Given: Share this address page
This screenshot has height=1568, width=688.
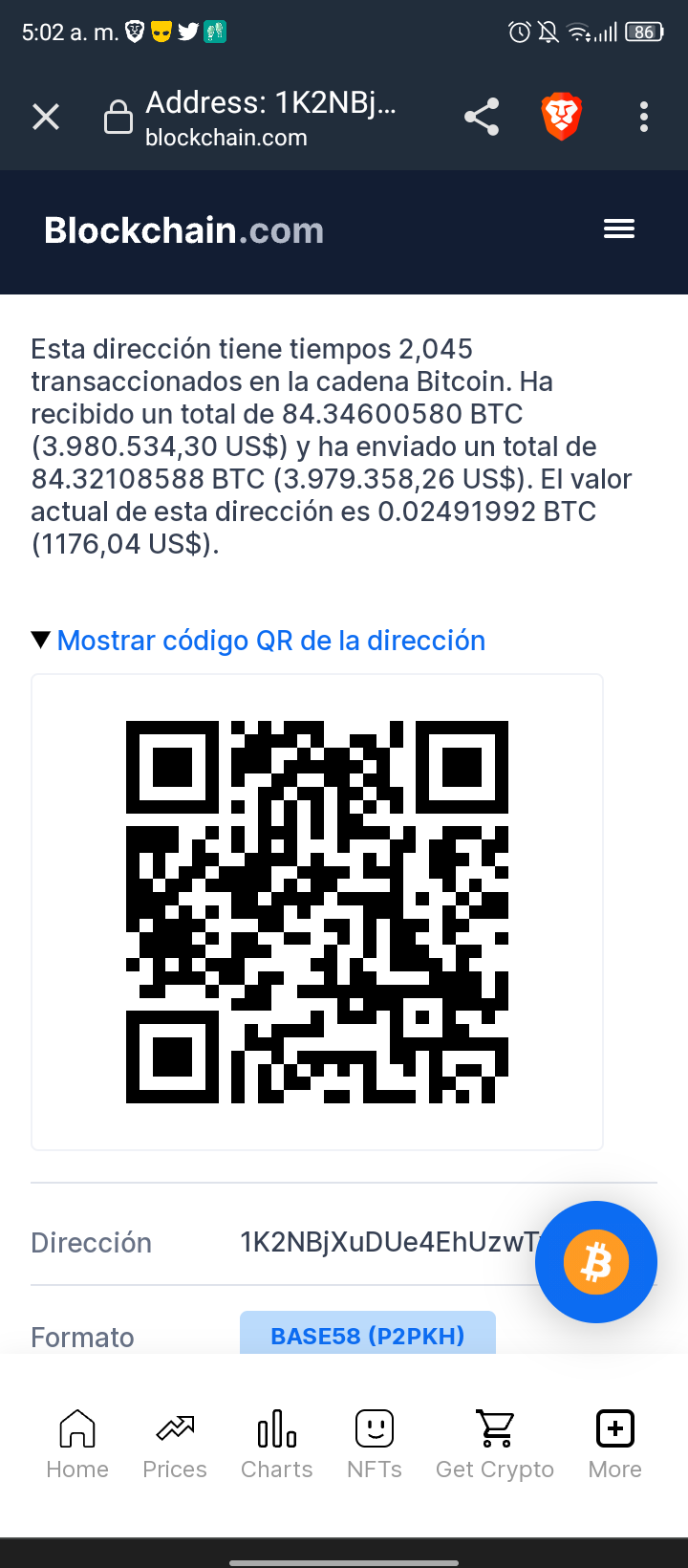Looking at the screenshot, I should pos(482,118).
